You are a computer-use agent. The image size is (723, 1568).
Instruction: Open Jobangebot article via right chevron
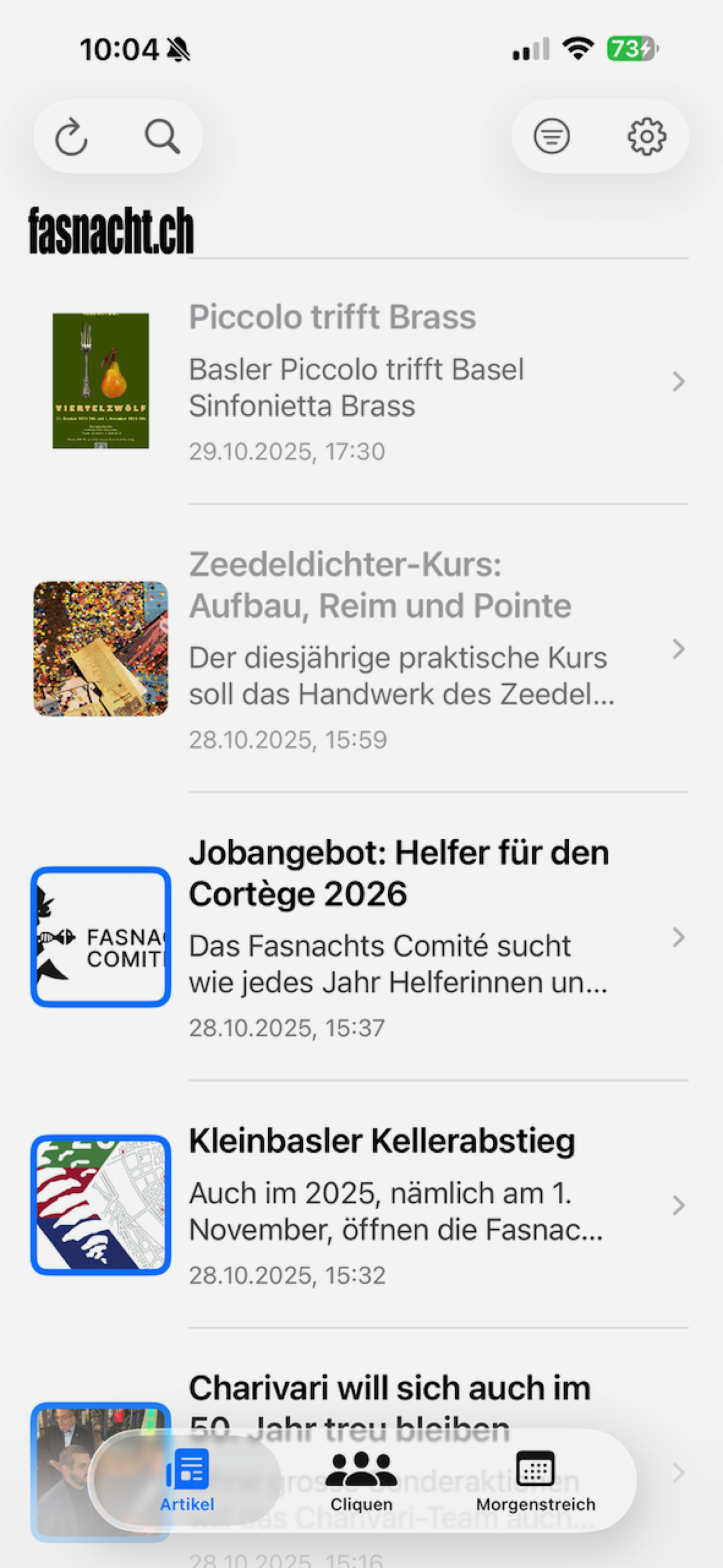pos(680,938)
